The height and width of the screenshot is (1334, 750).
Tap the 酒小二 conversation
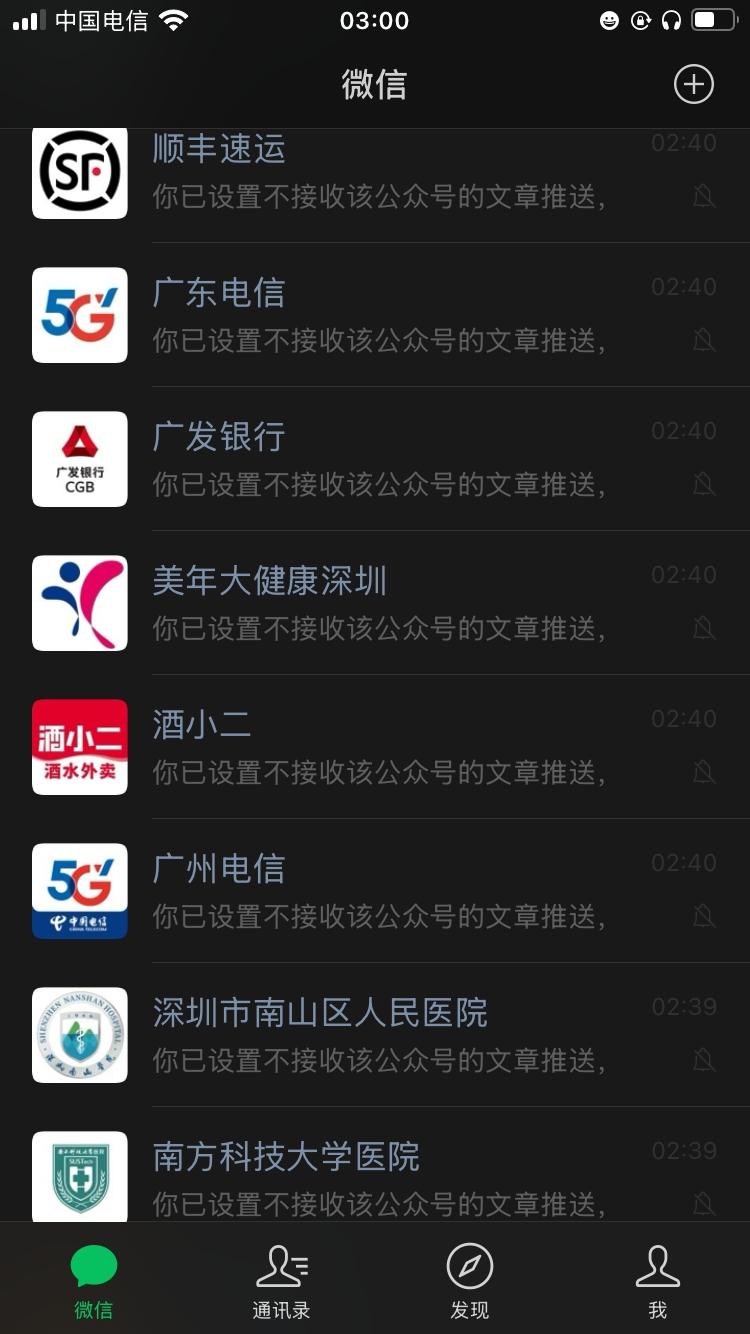(375, 747)
